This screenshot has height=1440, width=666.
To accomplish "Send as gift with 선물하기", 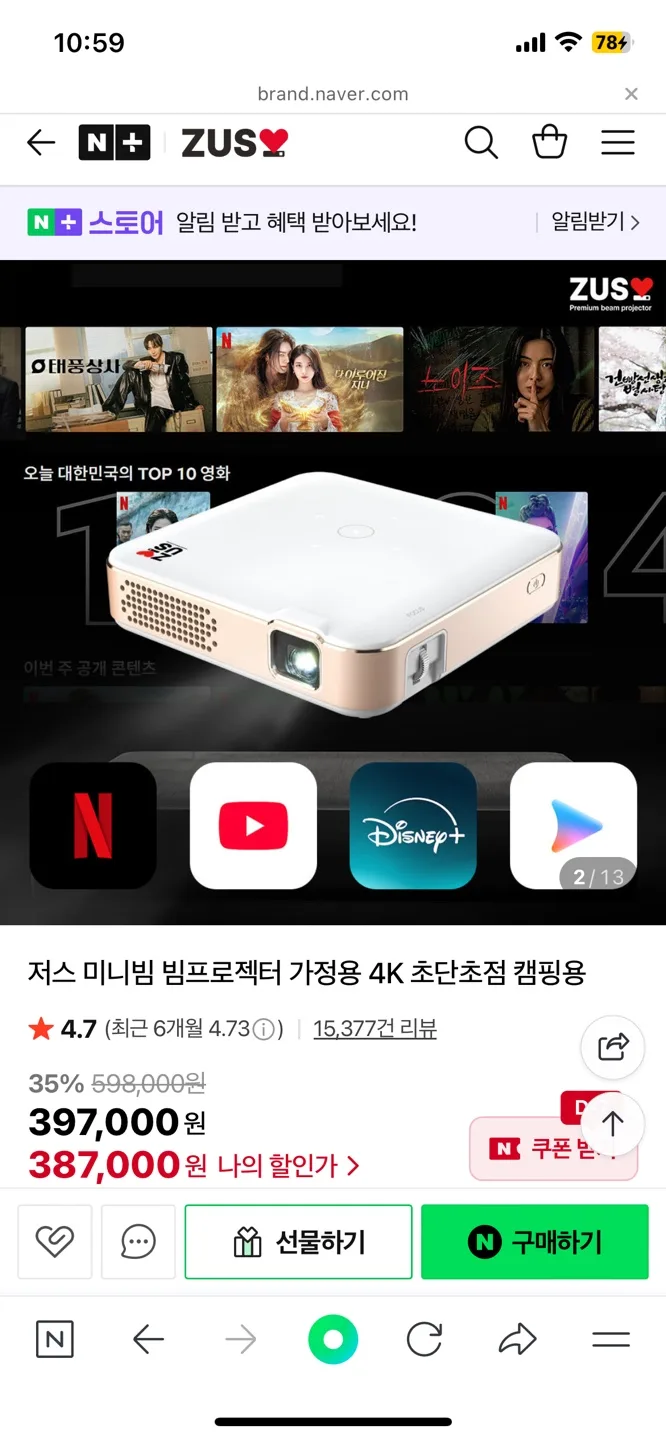I will pyautogui.click(x=298, y=1241).
